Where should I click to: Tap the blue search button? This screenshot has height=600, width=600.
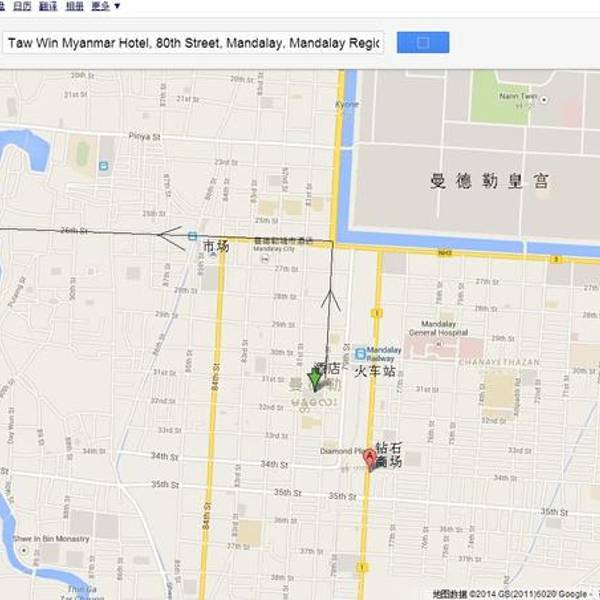[x=422, y=43]
